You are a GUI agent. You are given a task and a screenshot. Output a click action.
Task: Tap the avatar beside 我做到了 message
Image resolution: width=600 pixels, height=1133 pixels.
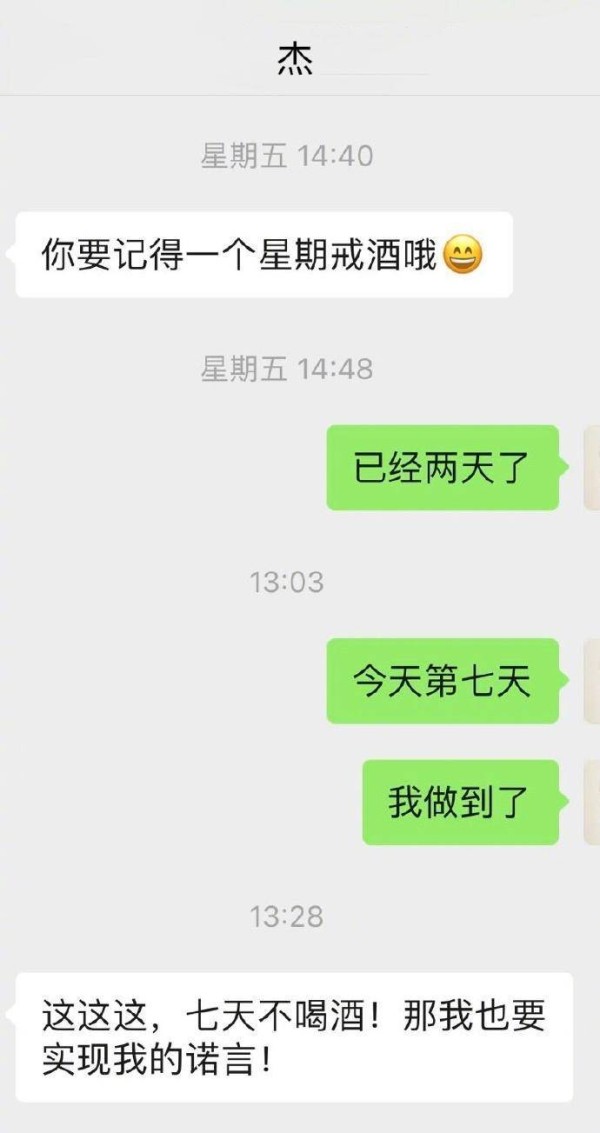[x=592, y=802]
